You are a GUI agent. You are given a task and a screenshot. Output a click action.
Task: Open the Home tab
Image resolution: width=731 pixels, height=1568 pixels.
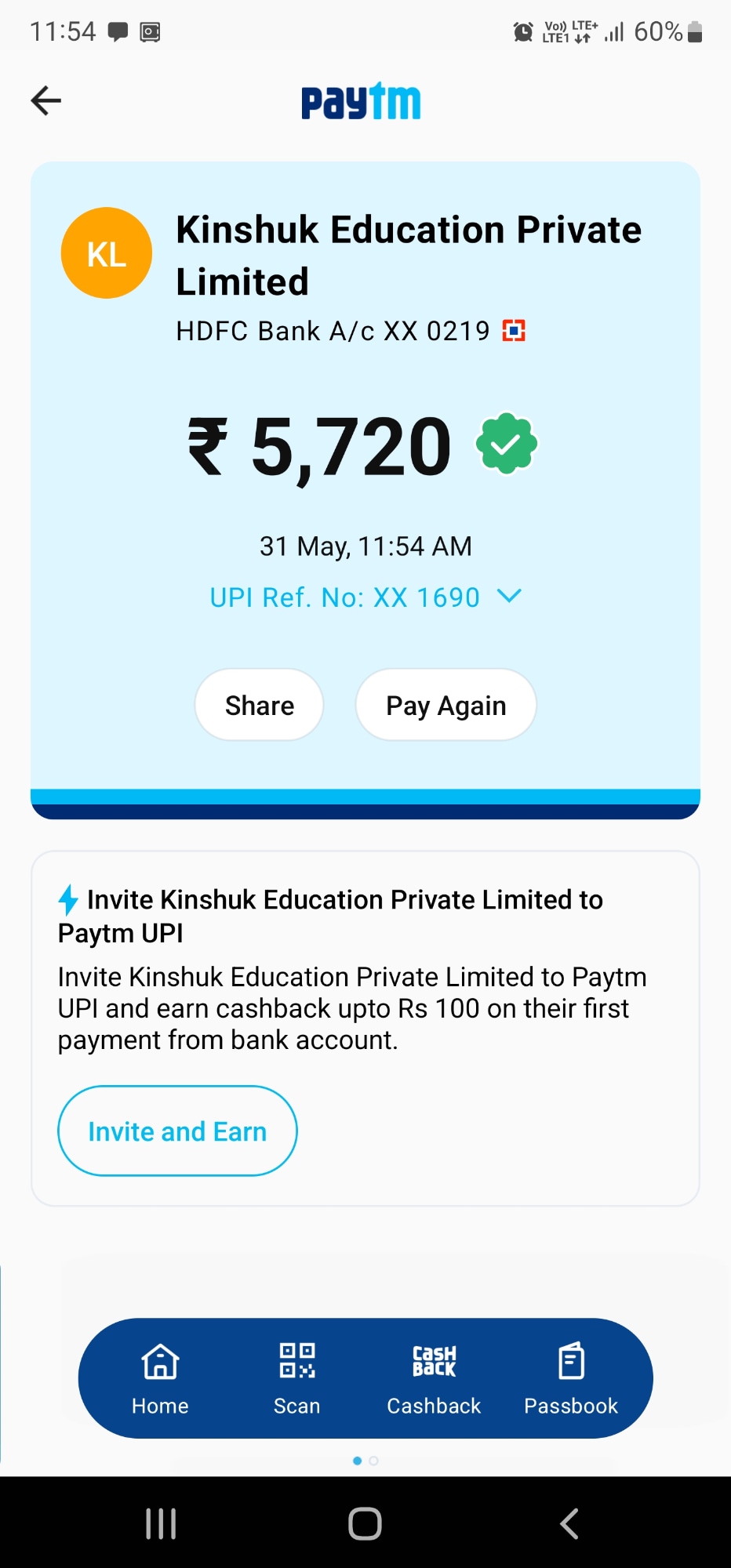pos(160,1378)
